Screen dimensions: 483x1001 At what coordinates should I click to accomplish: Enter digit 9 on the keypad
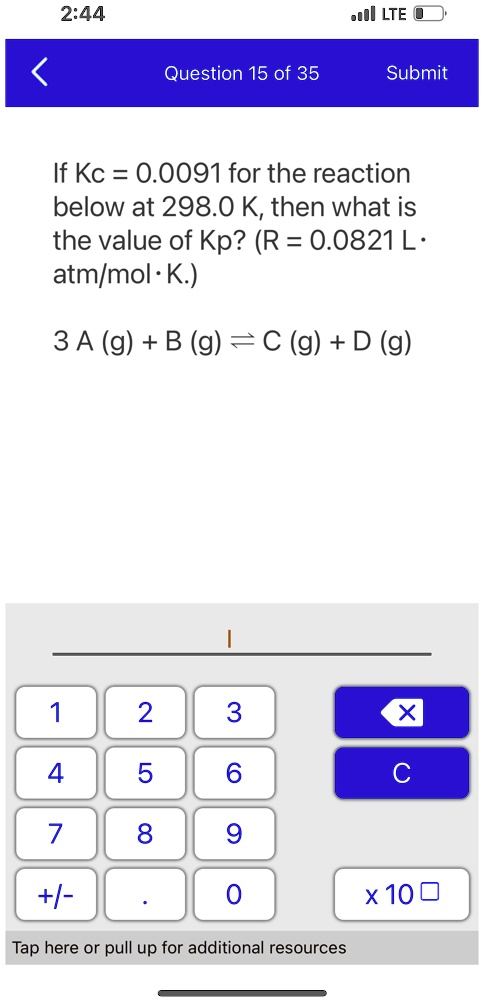tap(234, 833)
